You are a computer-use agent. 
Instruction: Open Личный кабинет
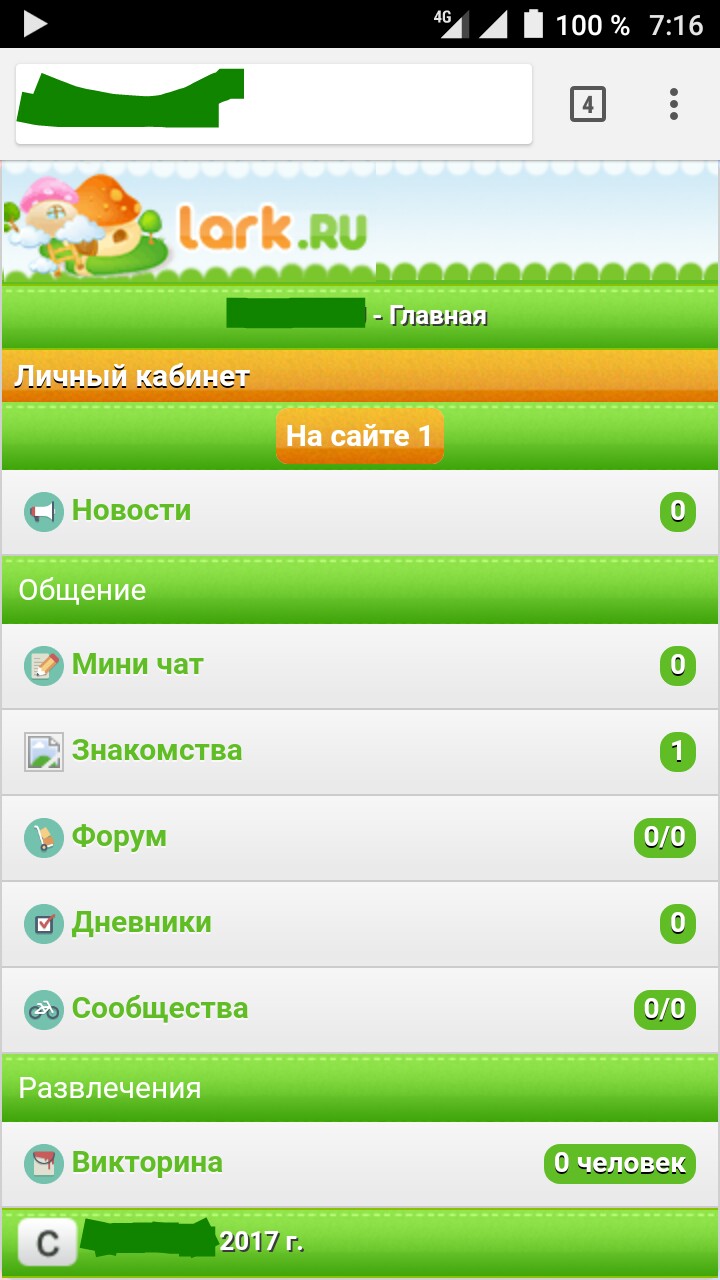tap(132, 377)
